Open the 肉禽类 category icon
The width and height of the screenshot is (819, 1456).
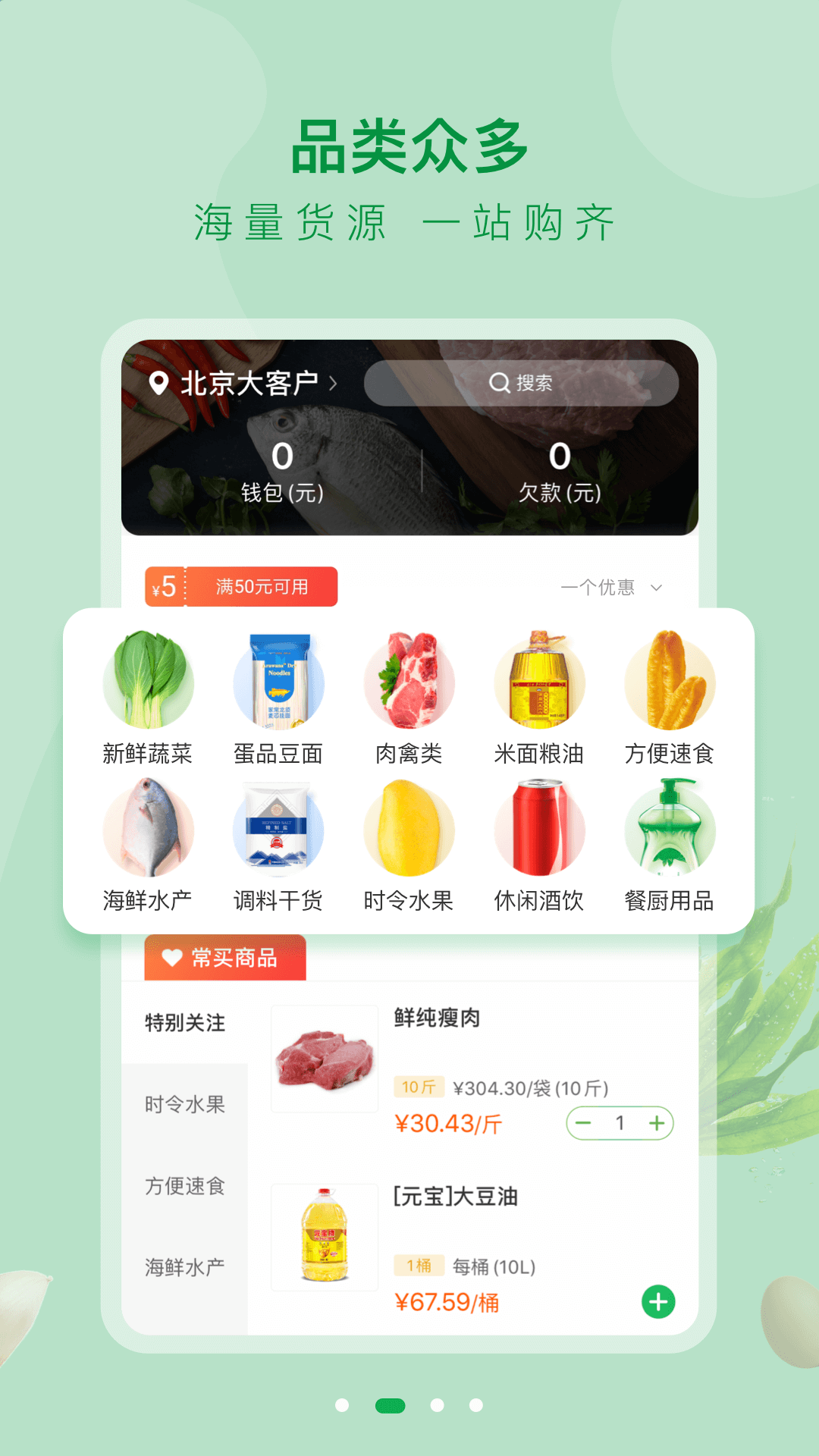pyautogui.click(x=409, y=682)
